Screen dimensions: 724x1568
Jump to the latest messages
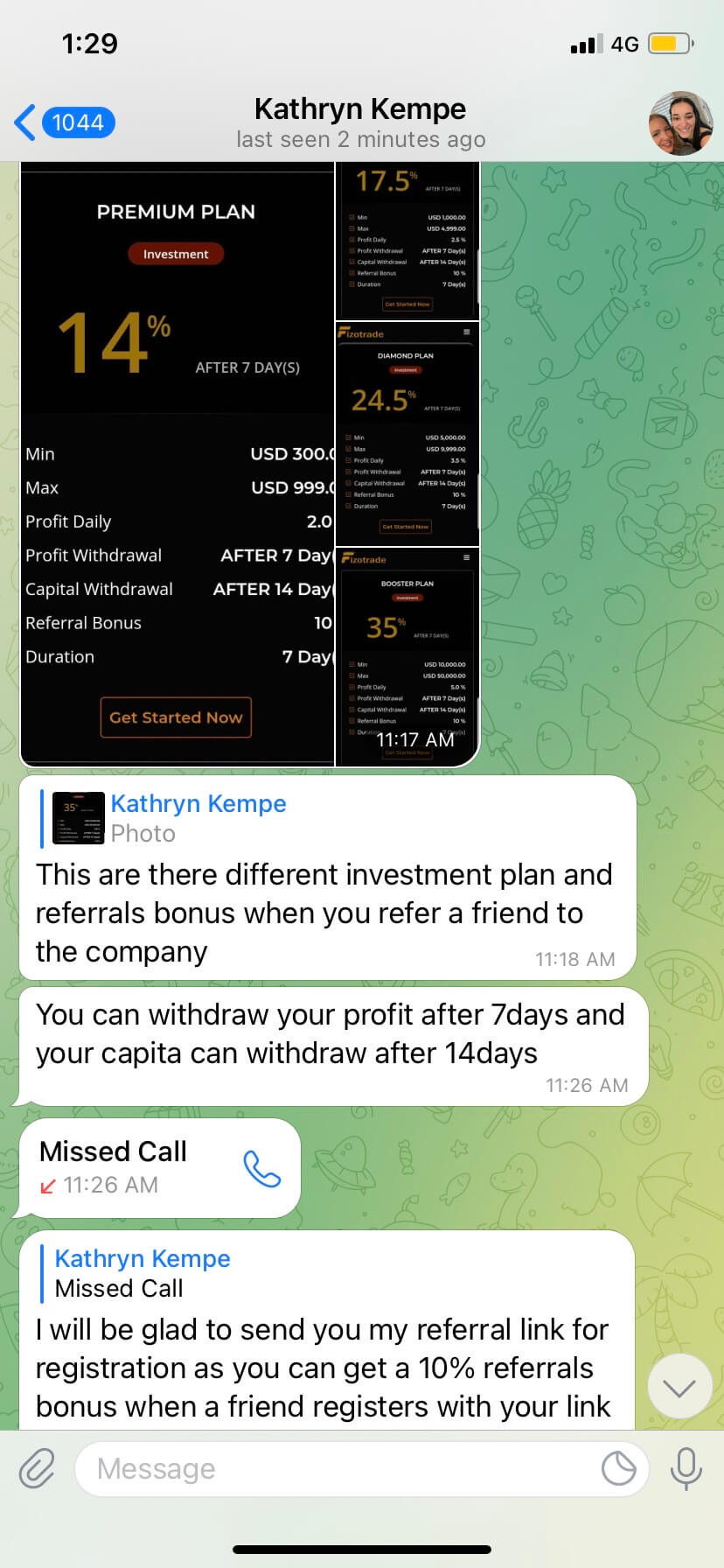click(x=679, y=1387)
